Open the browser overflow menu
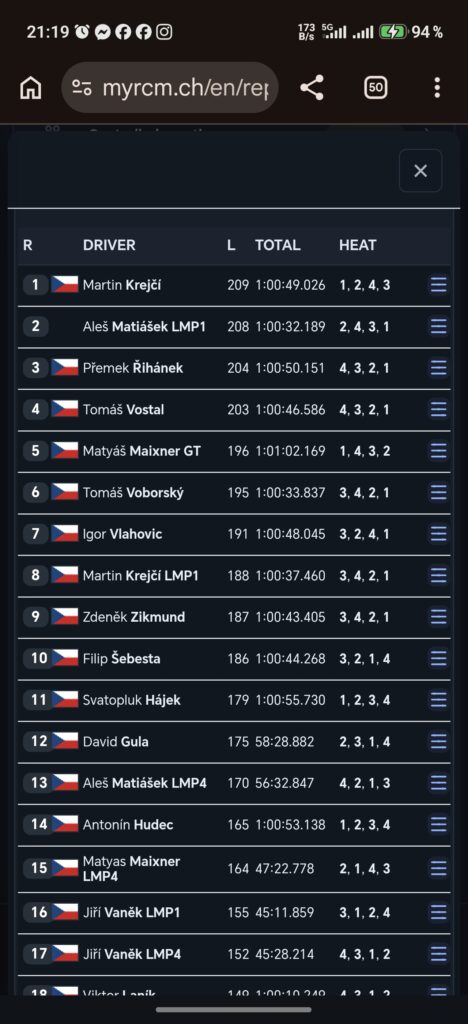Viewport: 468px width, 1024px height. [437, 88]
